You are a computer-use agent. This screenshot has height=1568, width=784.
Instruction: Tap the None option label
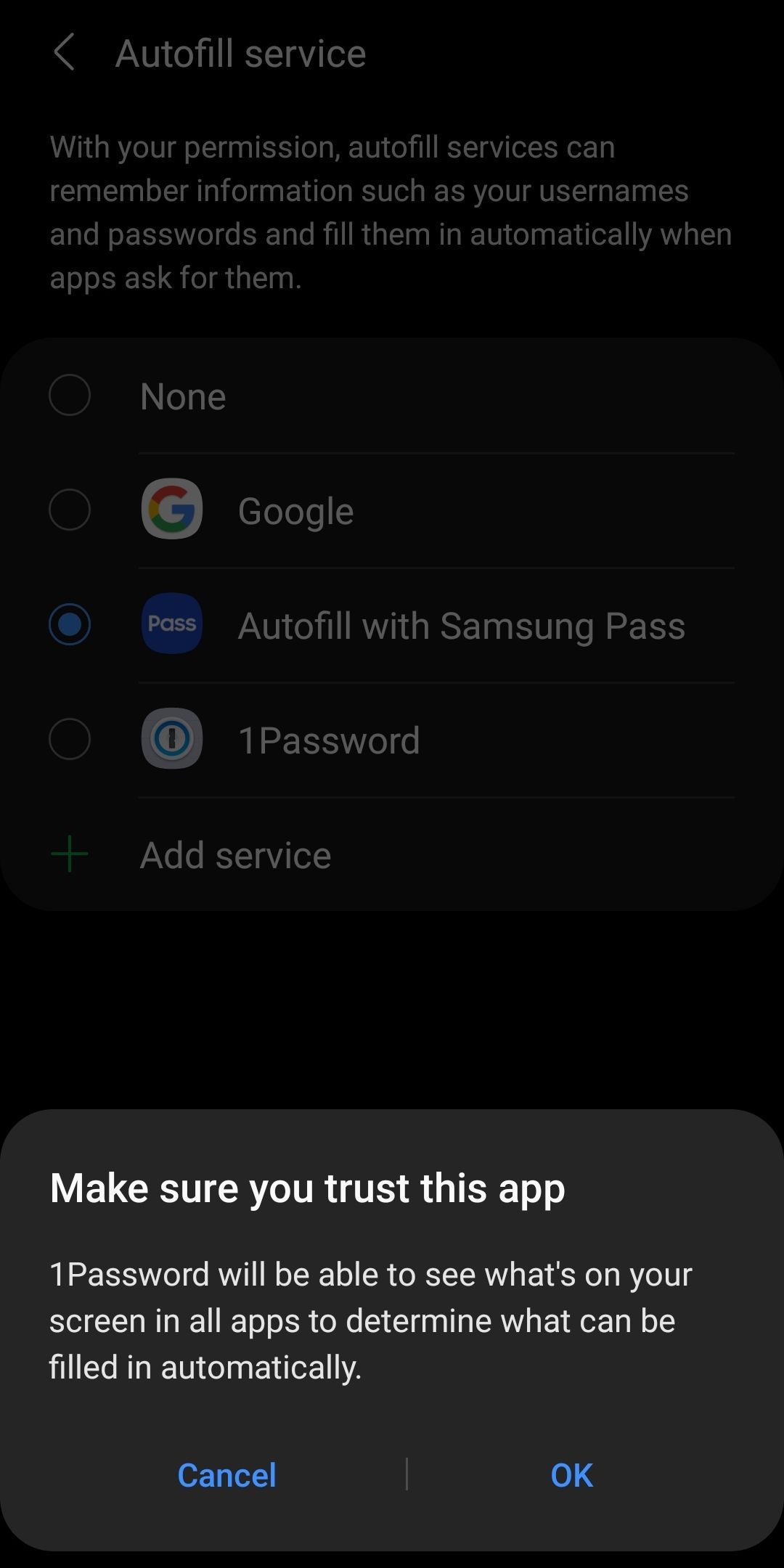(x=182, y=396)
